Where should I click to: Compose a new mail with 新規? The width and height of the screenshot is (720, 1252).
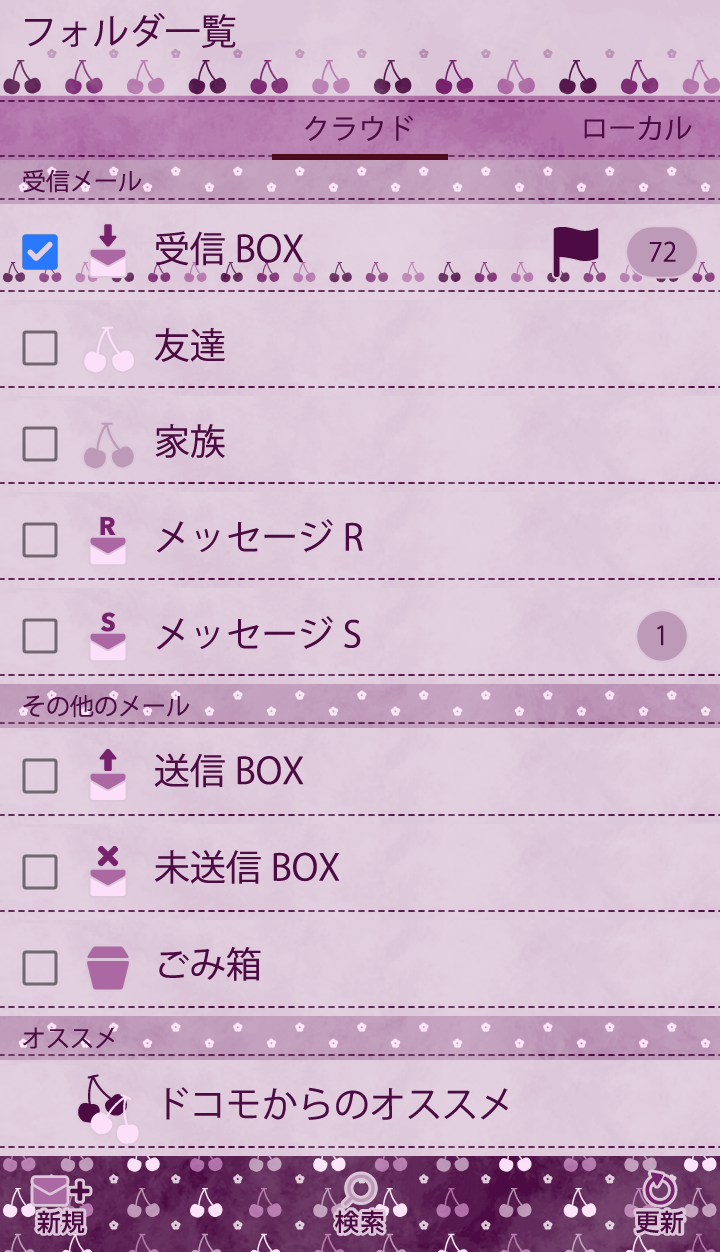60,1204
